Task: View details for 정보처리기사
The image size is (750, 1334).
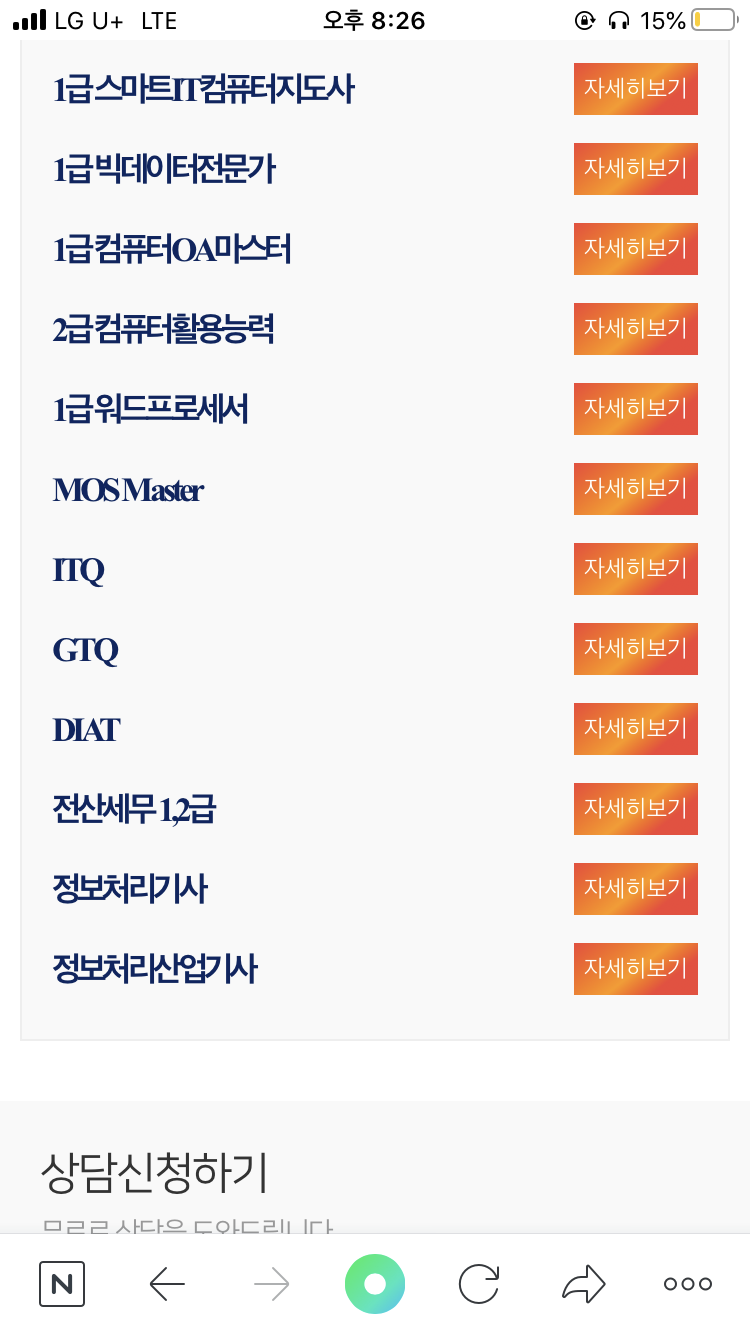Action: (635, 889)
